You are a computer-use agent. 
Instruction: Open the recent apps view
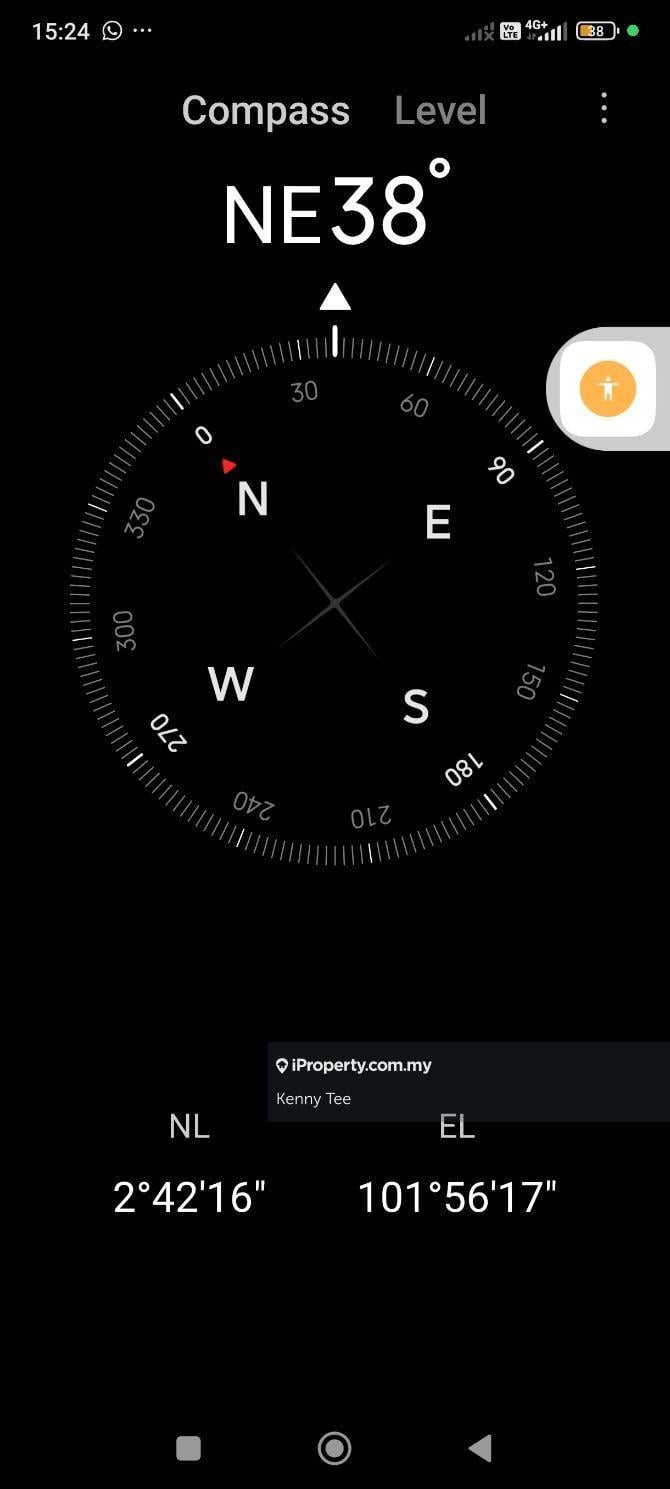click(x=188, y=1447)
